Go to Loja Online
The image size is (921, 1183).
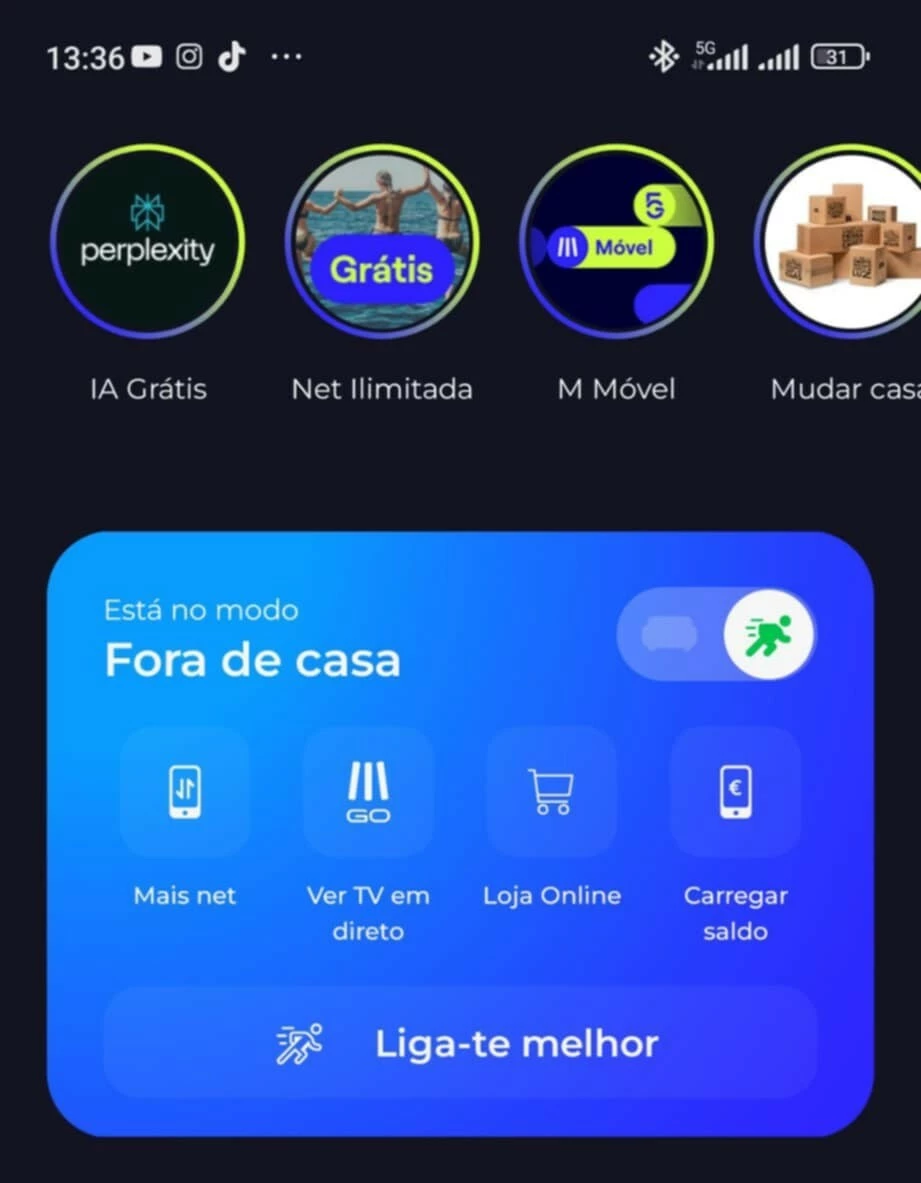point(552,793)
